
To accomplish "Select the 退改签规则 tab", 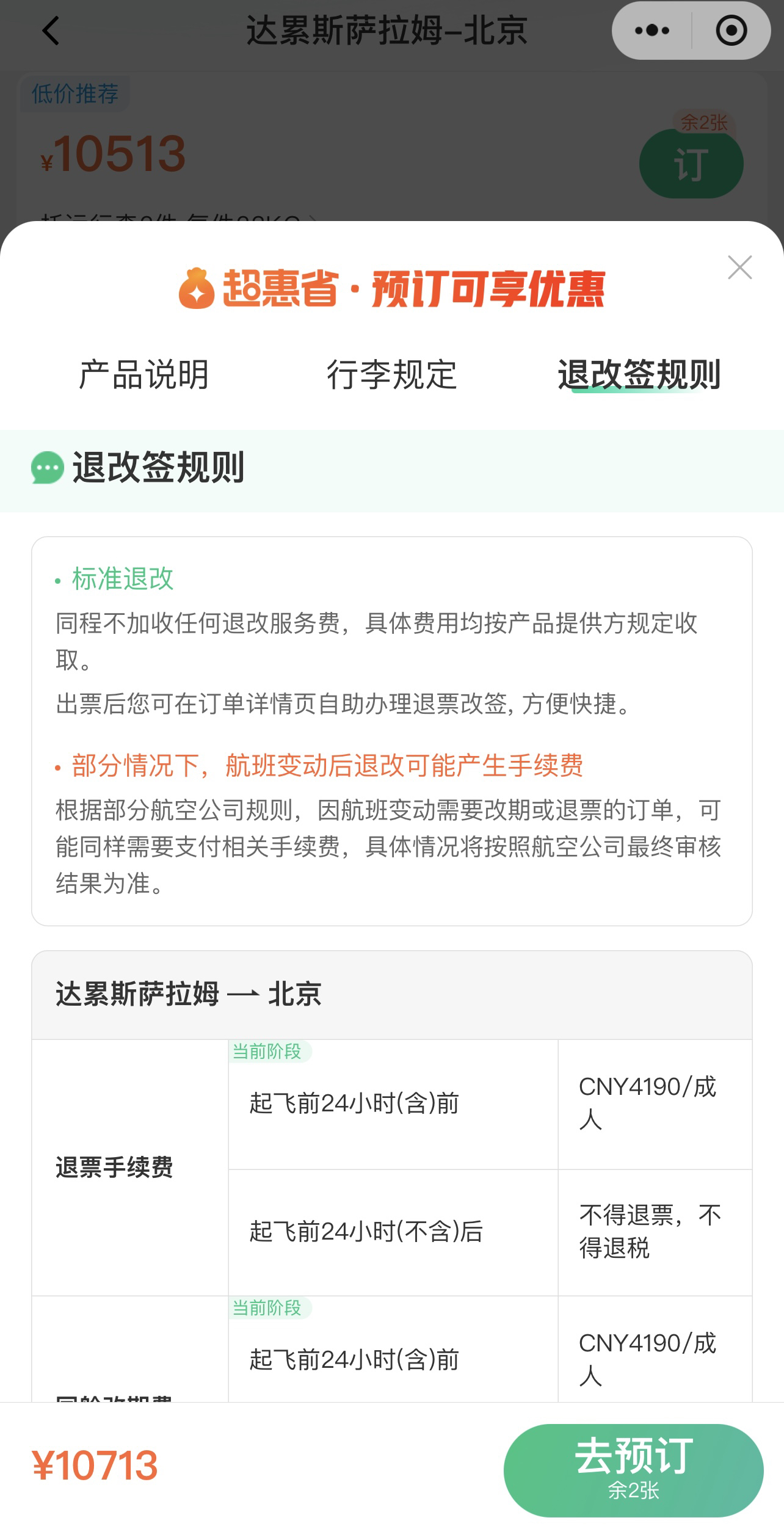I will pyautogui.click(x=639, y=374).
